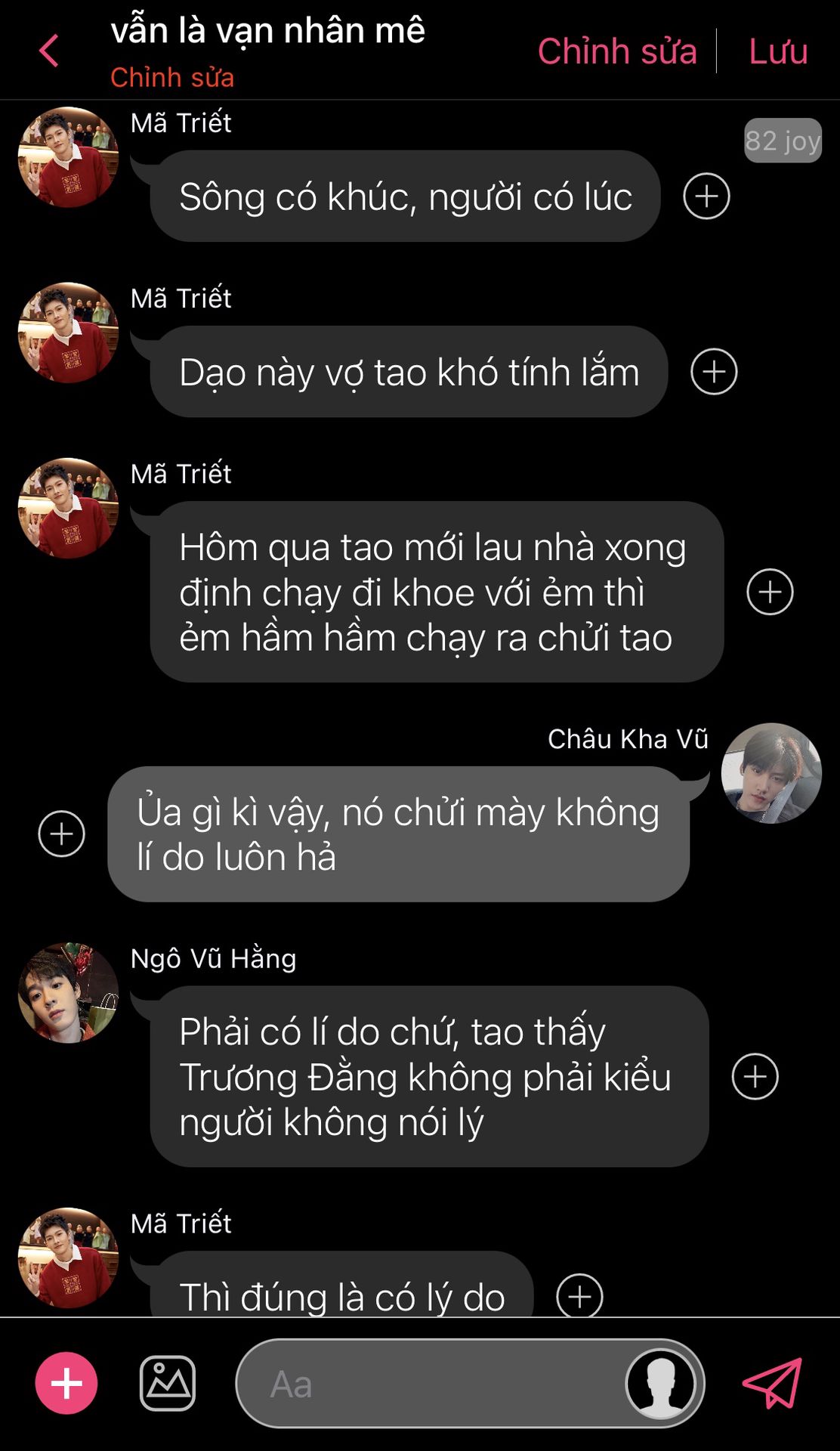840x1451 pixels.
Task: Tap the Chỉnh sửa button in top bar
Action: point(616,51)
